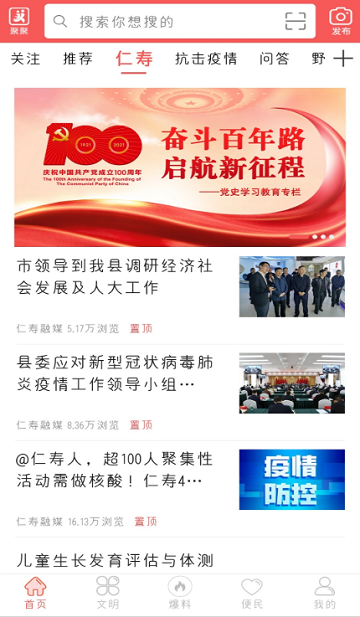Open the 问答 tab
This screenshot has height=617, width=360.
(274, 59)
